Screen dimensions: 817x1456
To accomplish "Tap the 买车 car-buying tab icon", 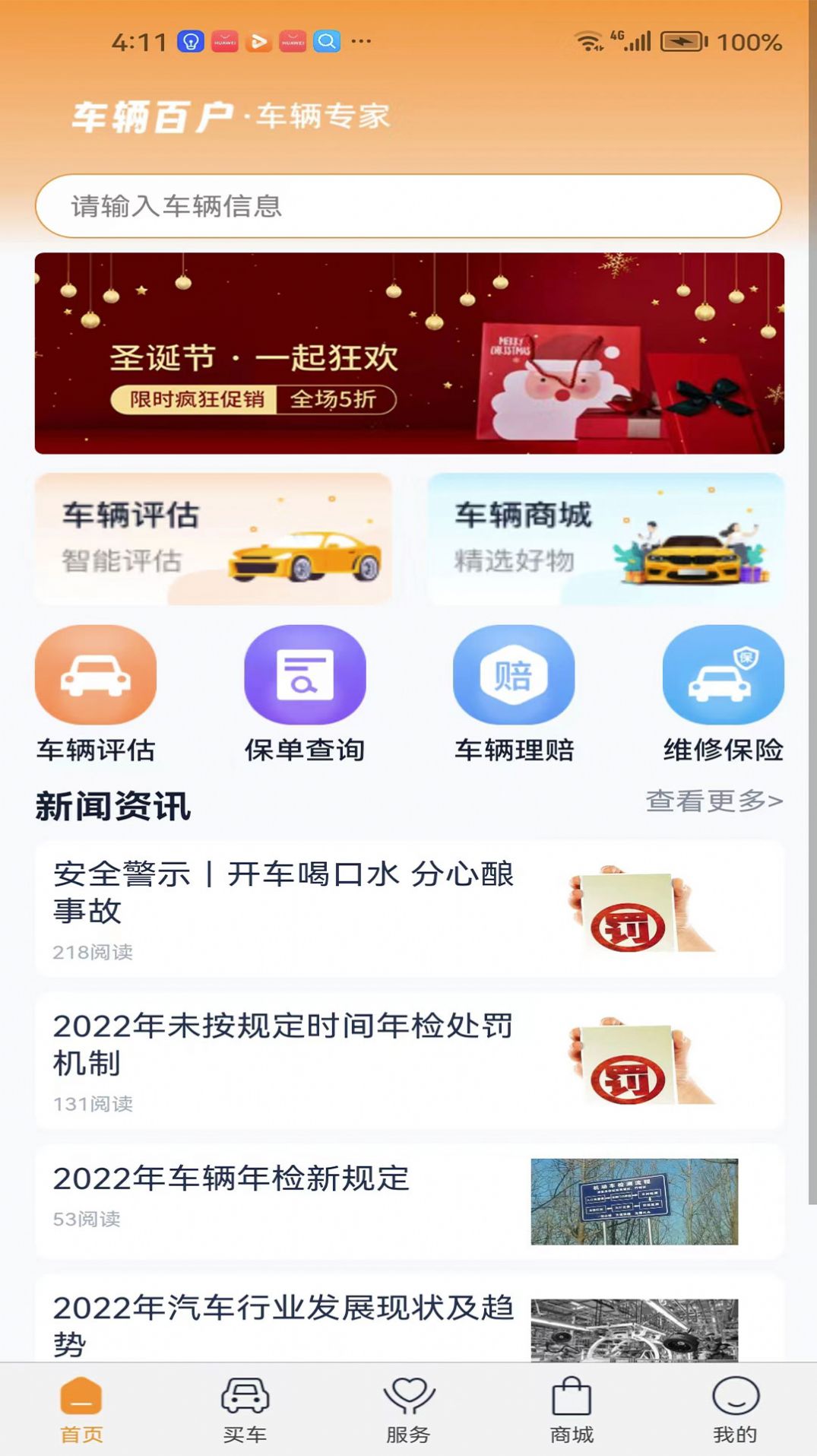I will tap(245, 1407).
